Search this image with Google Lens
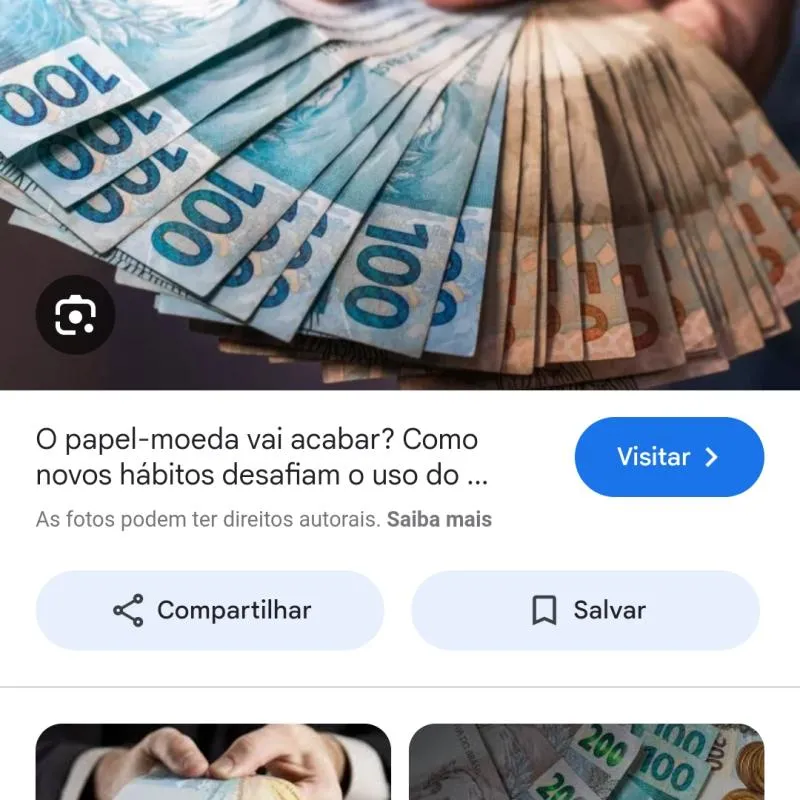 coord(75,315)
